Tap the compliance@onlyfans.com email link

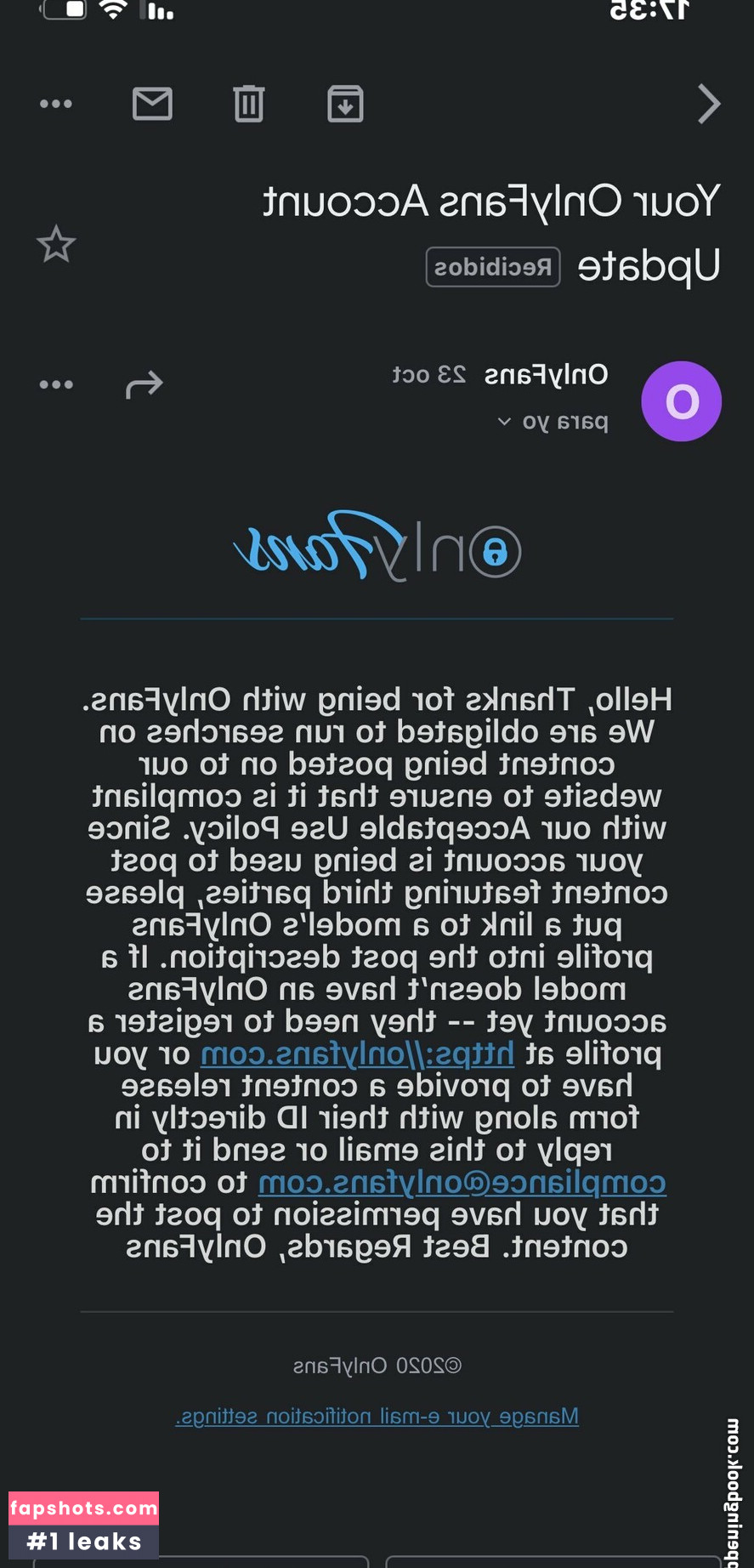(x=462, y=1183)
